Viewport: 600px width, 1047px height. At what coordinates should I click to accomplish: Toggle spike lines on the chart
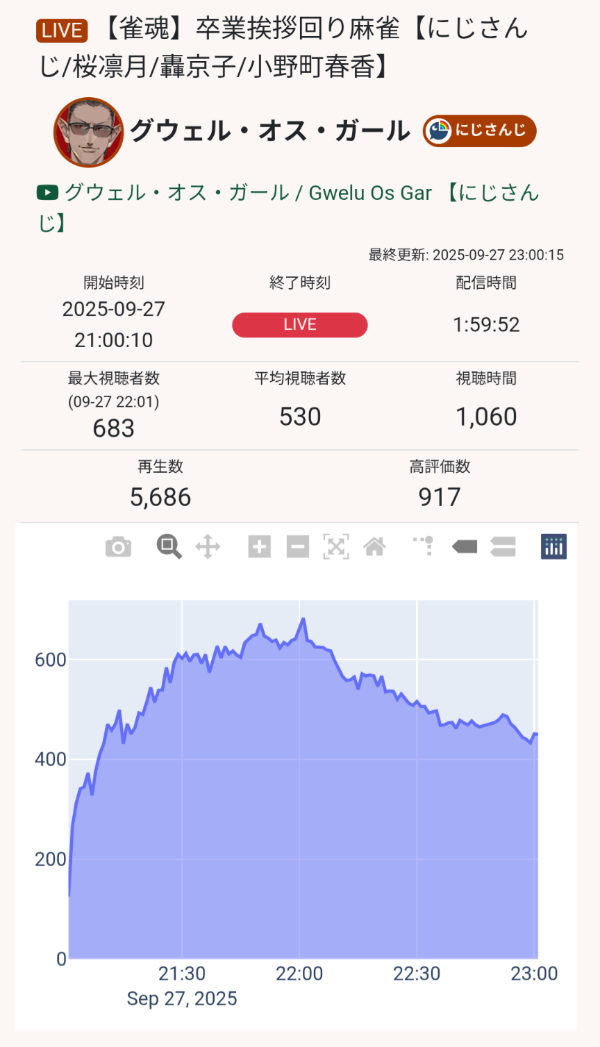424,547
